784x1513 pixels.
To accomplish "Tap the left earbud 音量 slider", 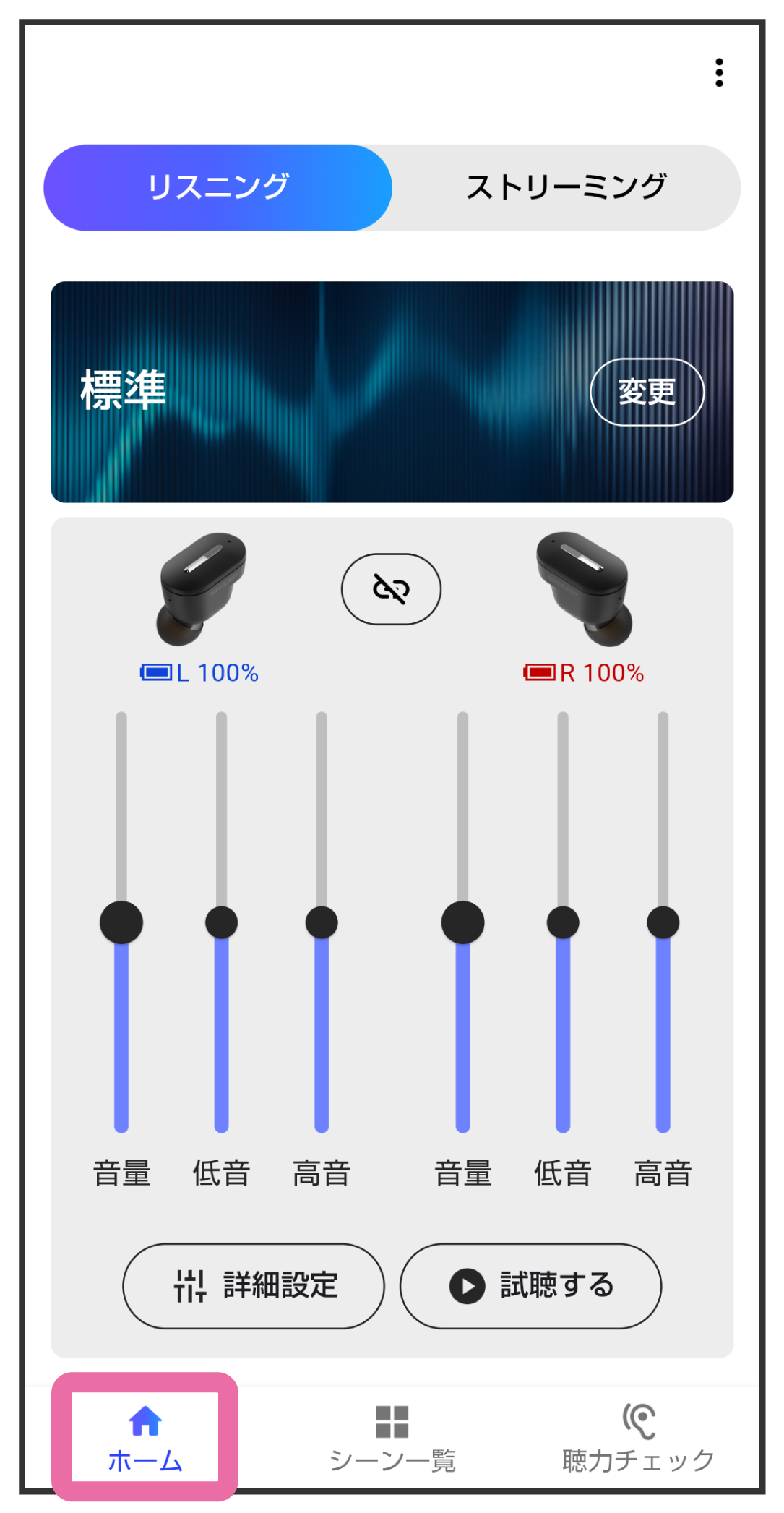I will click(121, 922).
